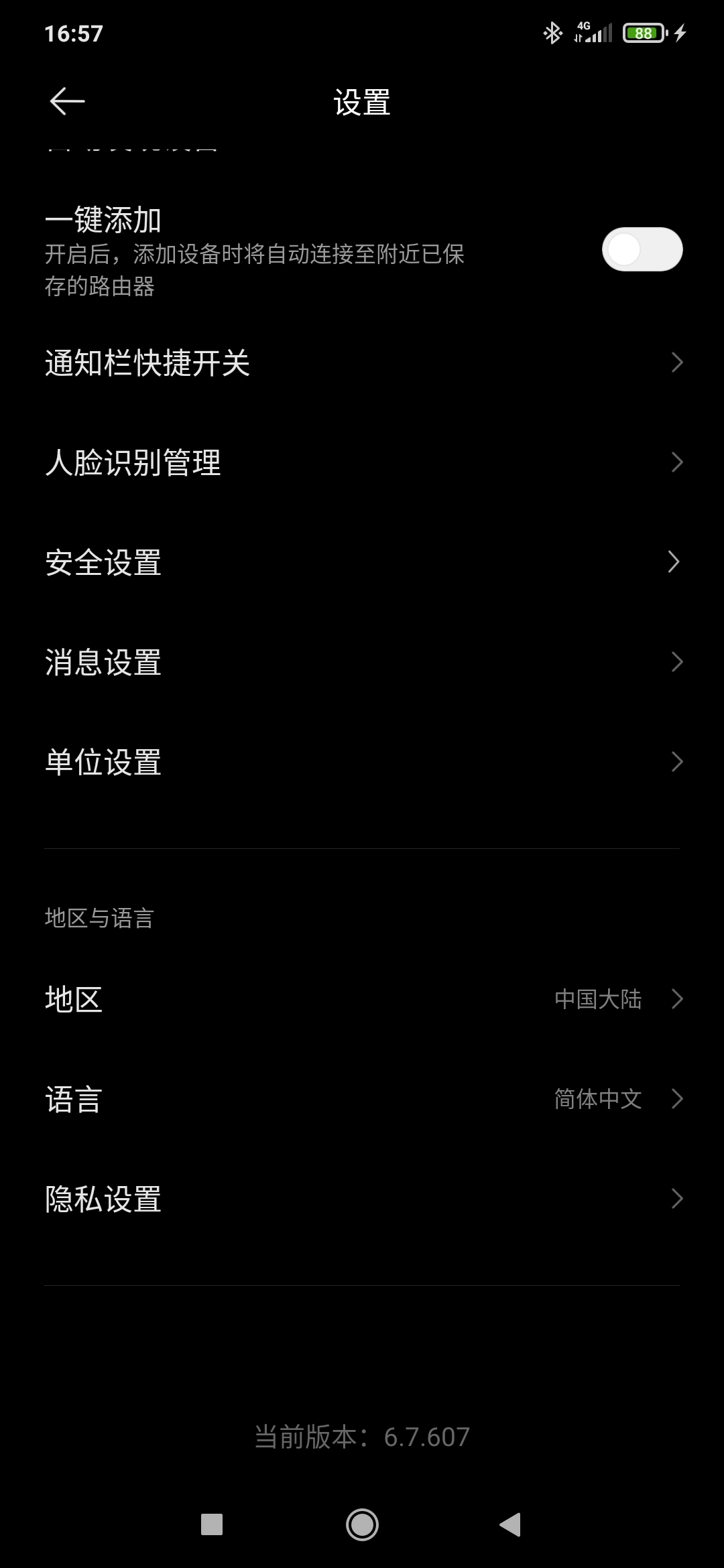The image size is (724, 1568).
Task: Enable the 一键添加 toggle
Action: 642,250
